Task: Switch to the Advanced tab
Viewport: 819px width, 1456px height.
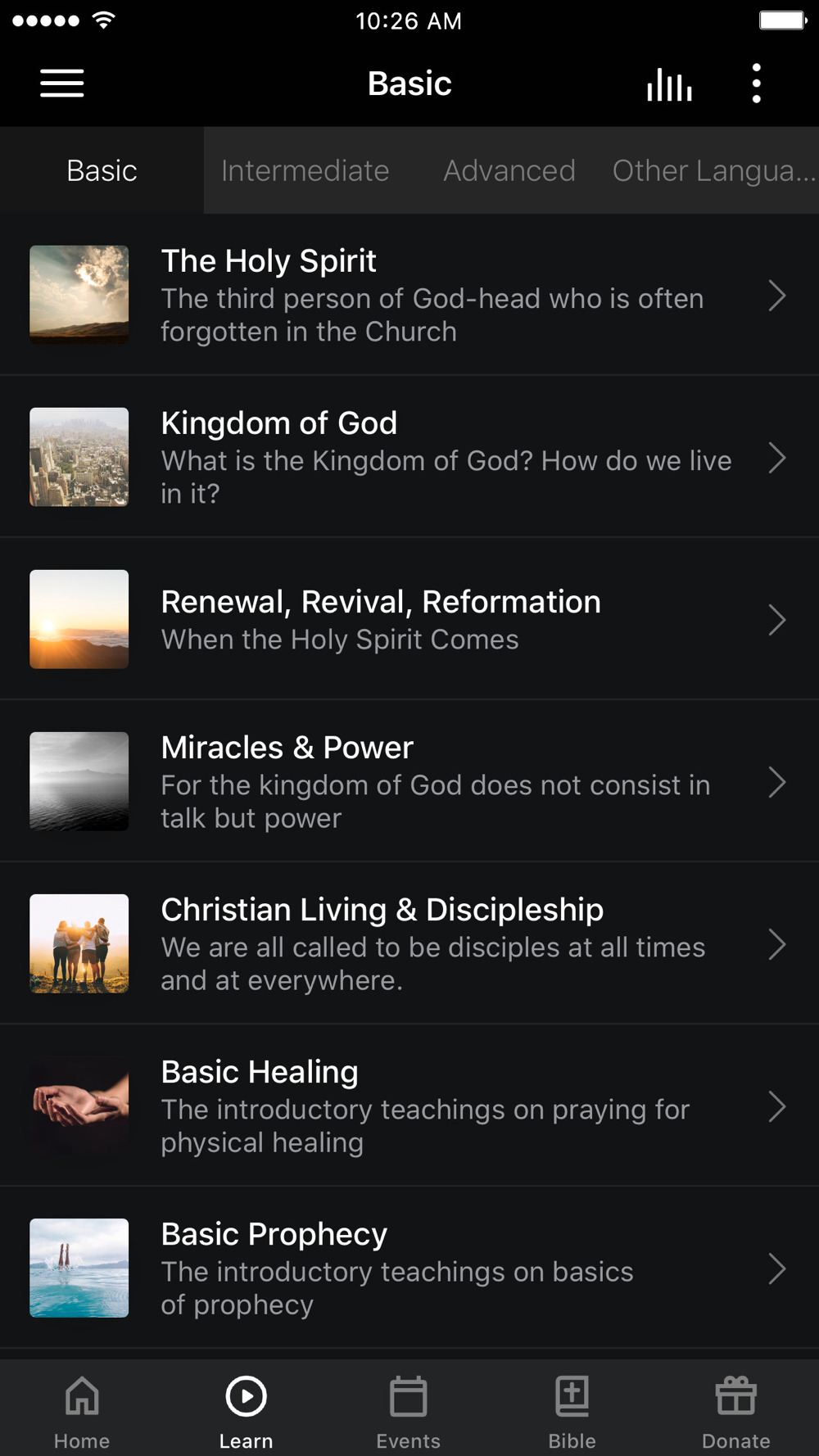Action: 509,170
